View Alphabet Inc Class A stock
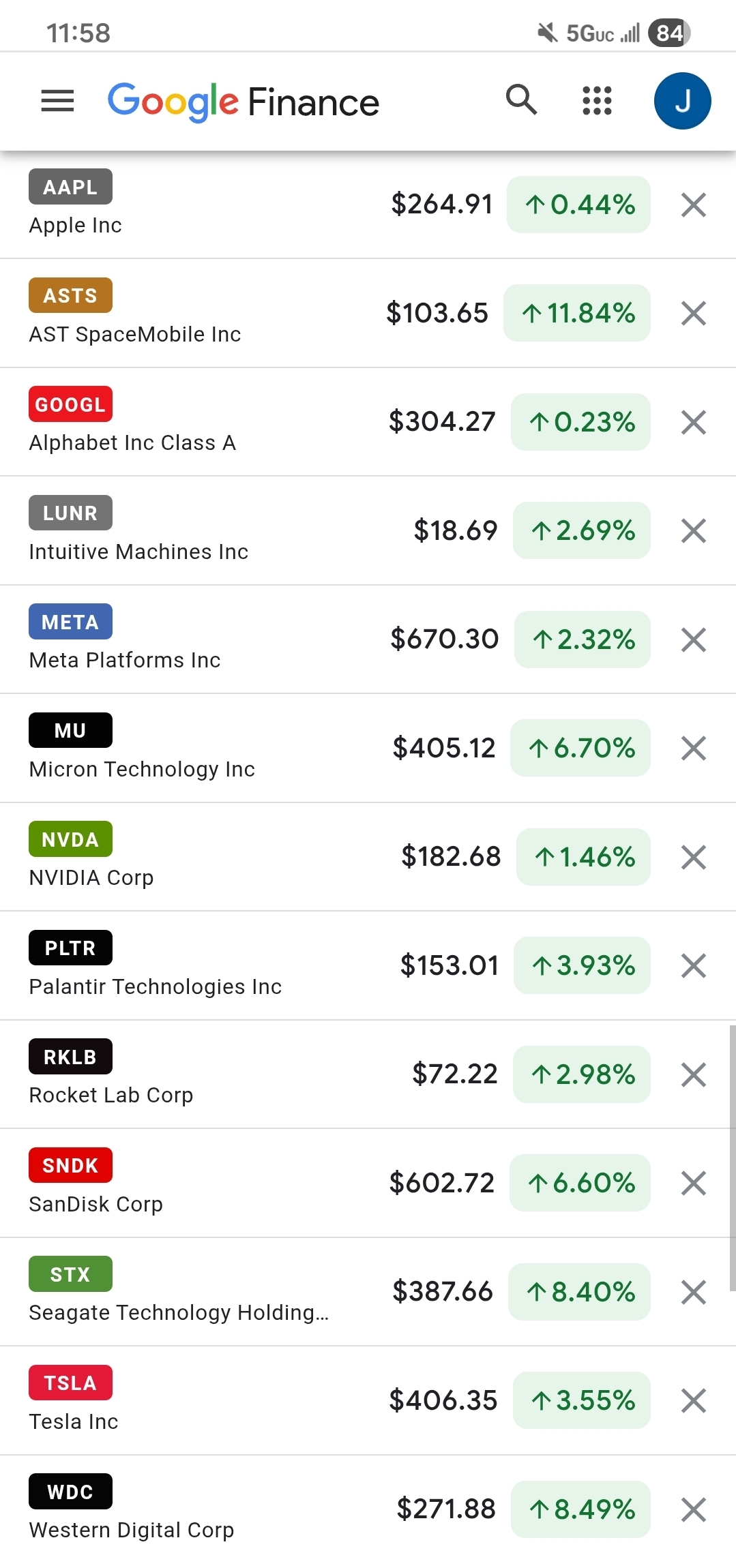 coord(205,423)
